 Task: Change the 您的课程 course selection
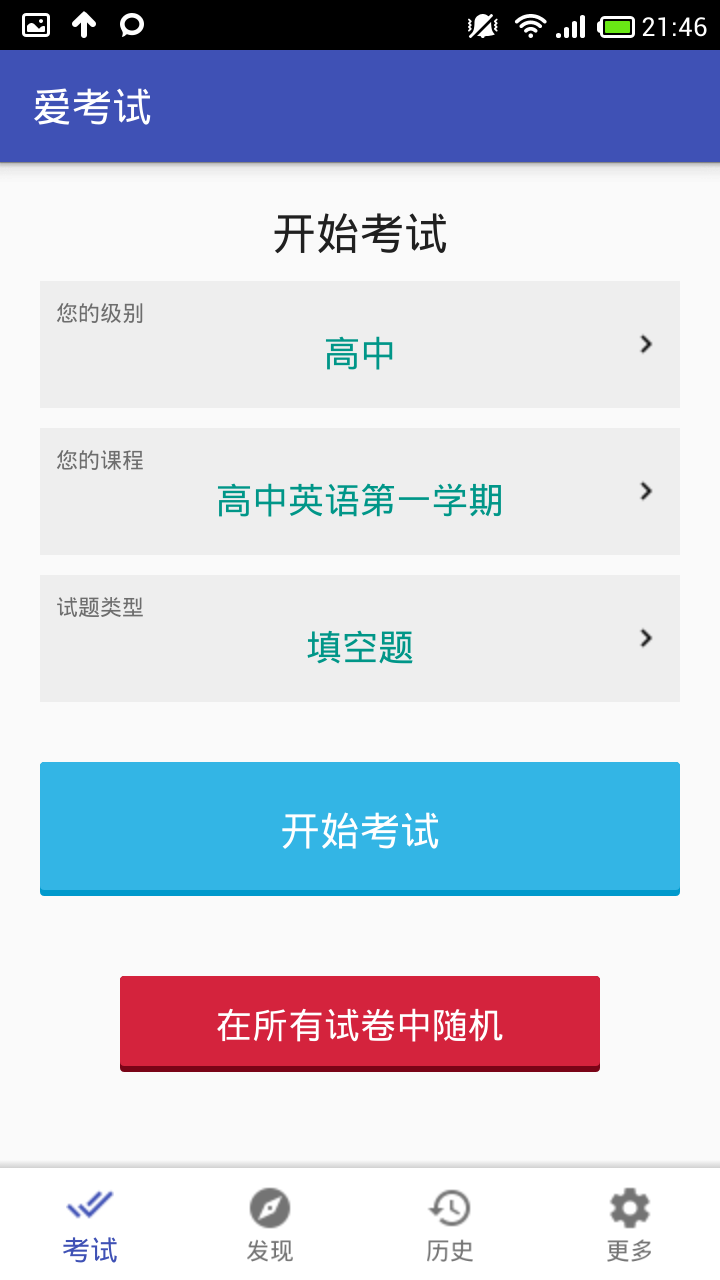(x=360, y=491)
